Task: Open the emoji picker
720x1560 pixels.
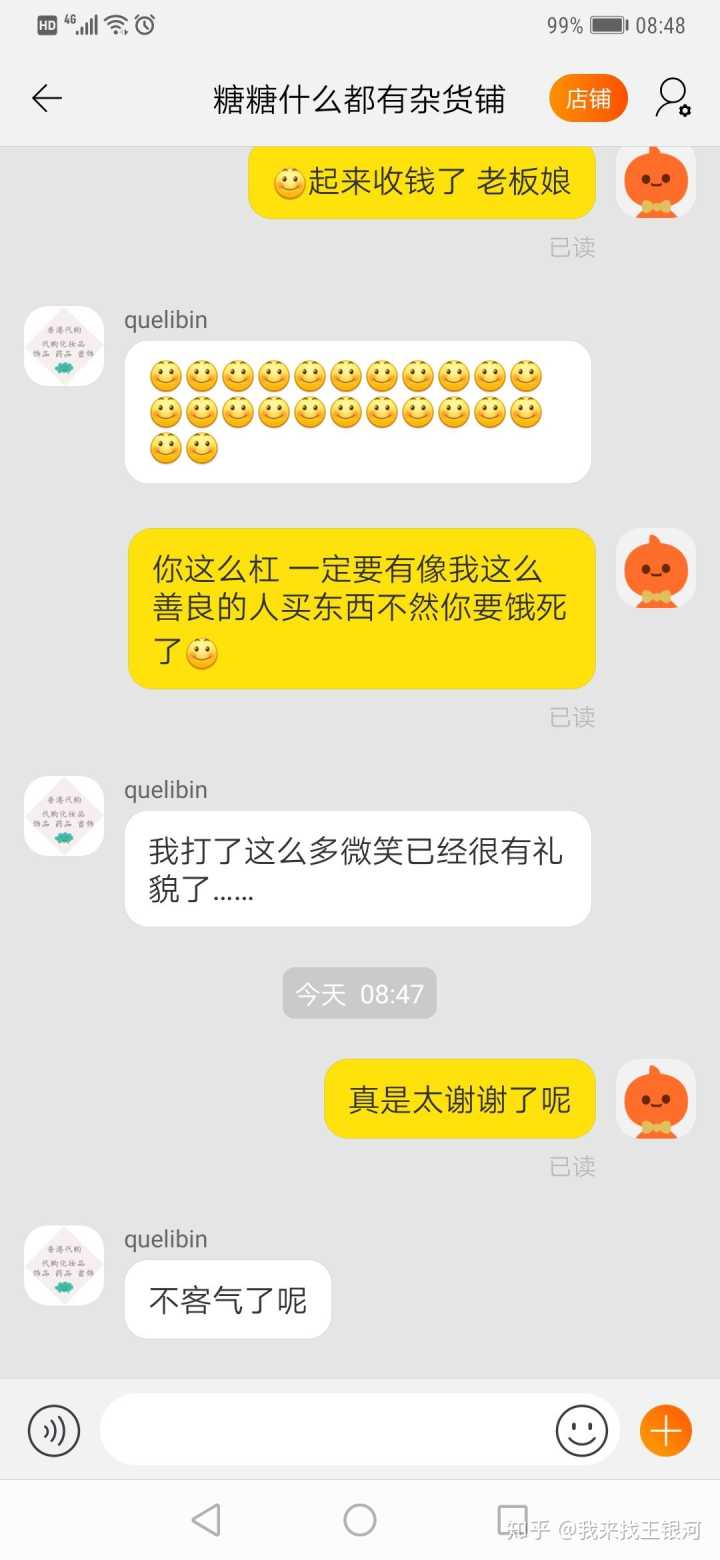Action: [x=582, y=1430]
